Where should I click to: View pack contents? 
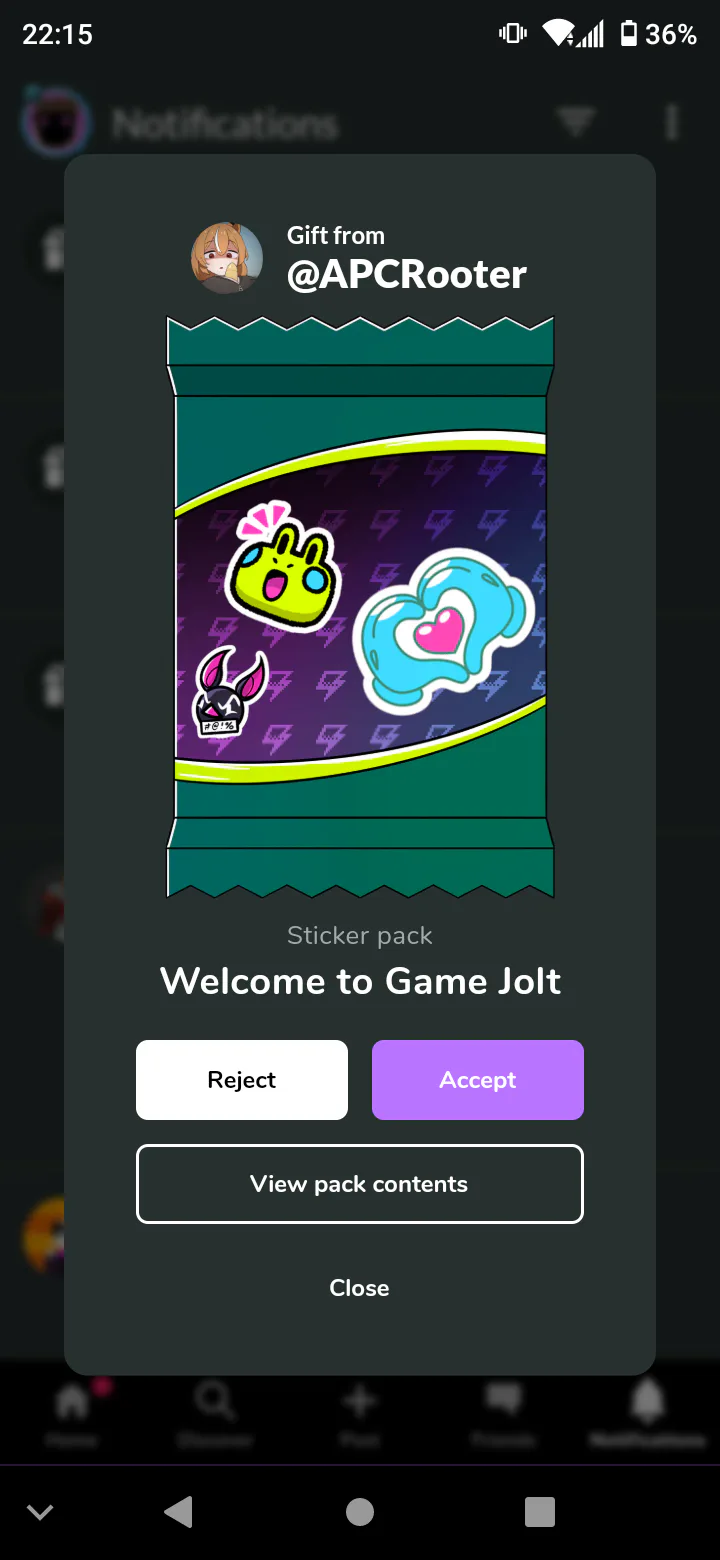coord(360,1184)
